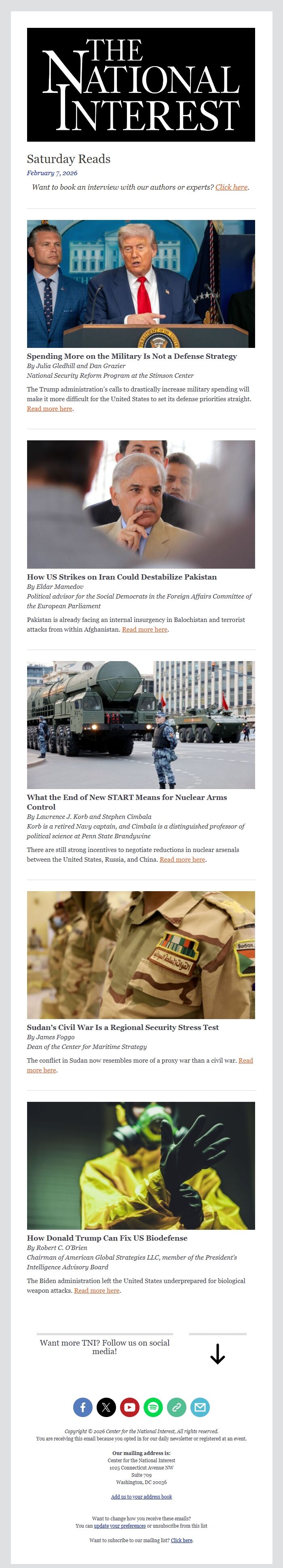Viewport: 283px width, 1568px height.
Task: Open the YouTube channel icon
Action: point(129,1407)
